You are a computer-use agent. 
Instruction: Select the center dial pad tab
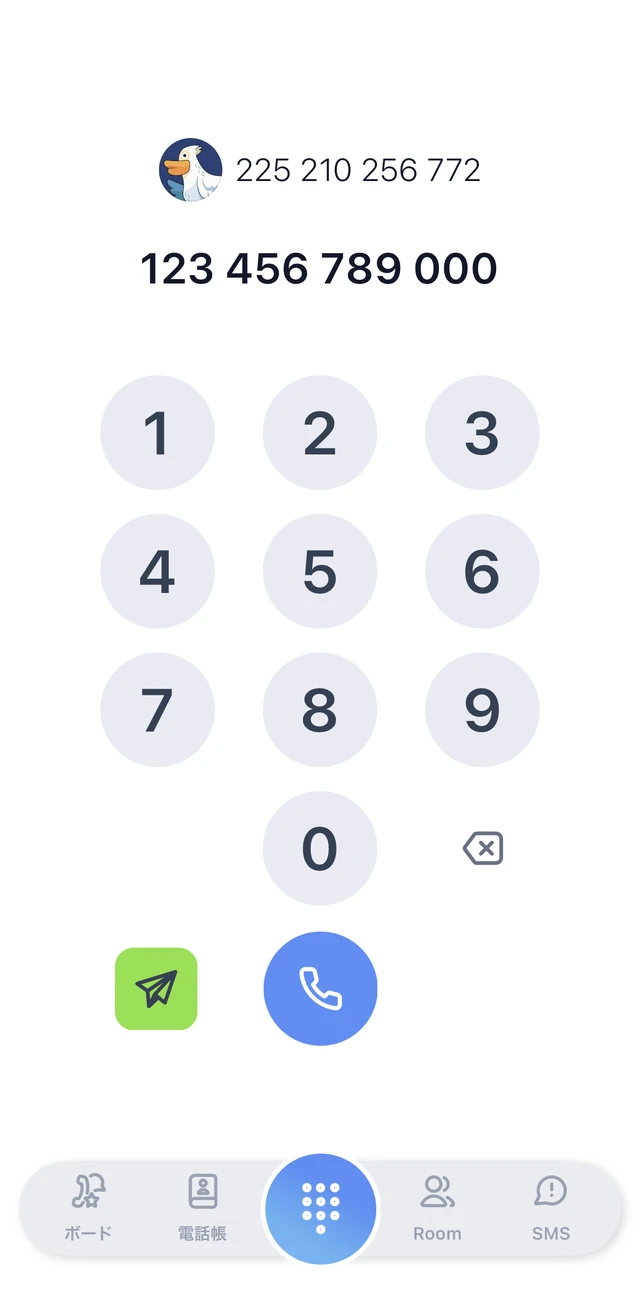pos(320,1209)
